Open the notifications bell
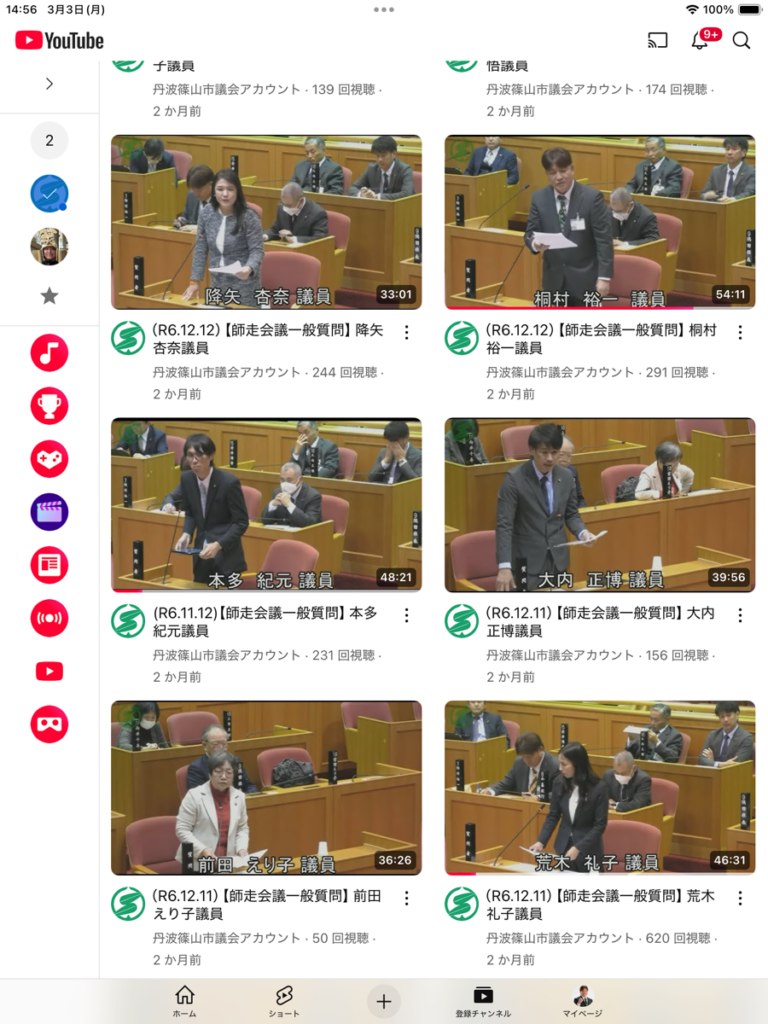 point(700,41)
